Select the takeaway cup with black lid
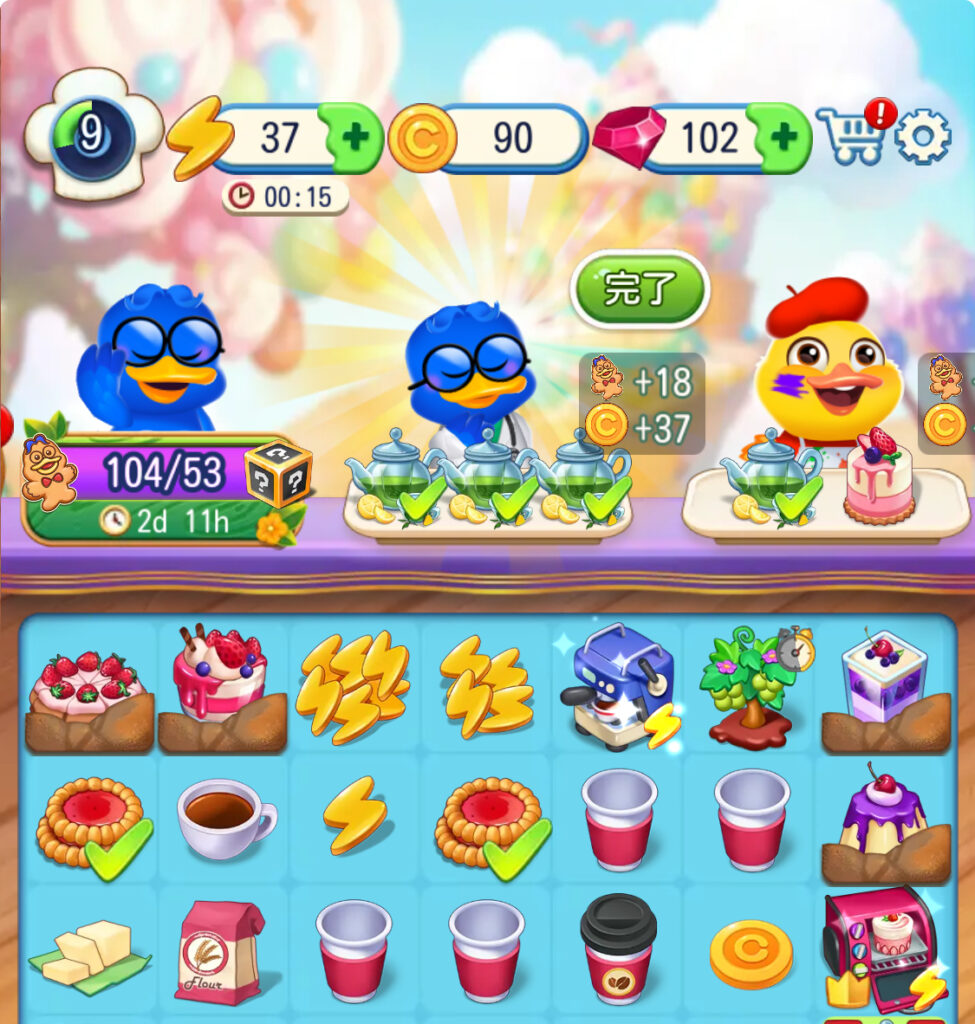Screen dimensions: 975x1024 pos(617,948)
